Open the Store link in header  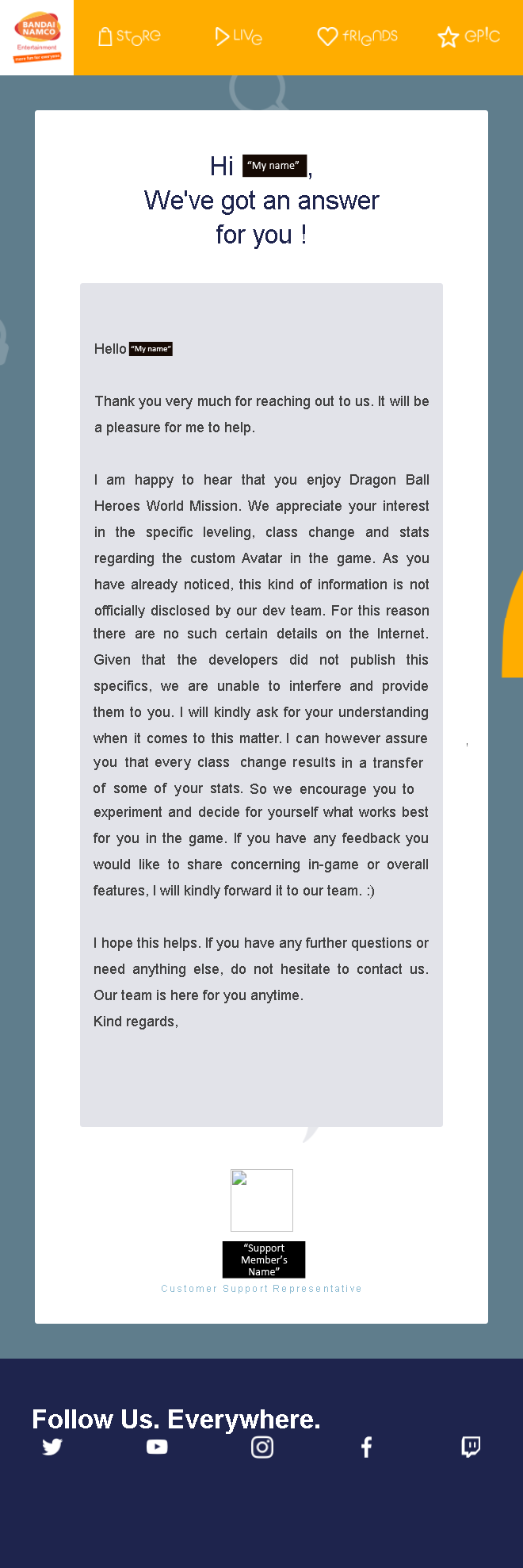(129, 36)
